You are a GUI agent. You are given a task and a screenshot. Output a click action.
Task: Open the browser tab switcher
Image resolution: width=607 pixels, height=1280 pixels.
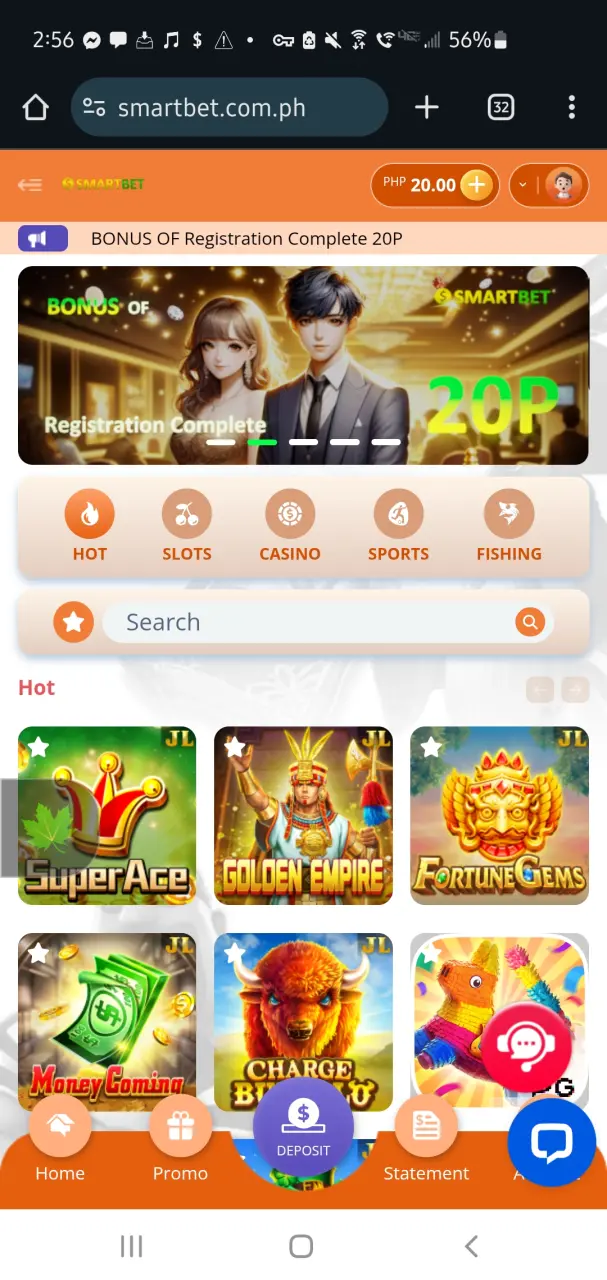[x=500, y=107]
